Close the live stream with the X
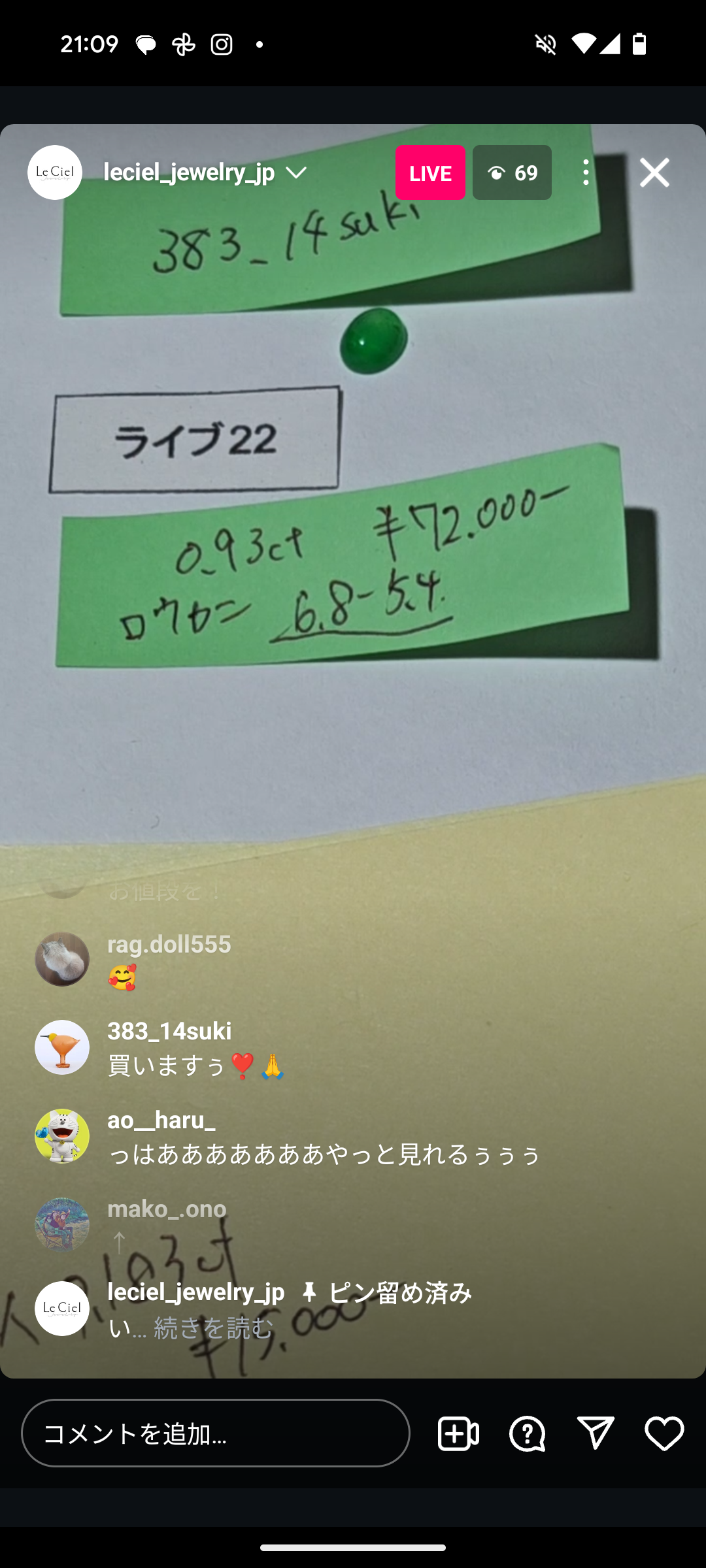The height and width of the screenshot is (1568, 706). (654, 172)
